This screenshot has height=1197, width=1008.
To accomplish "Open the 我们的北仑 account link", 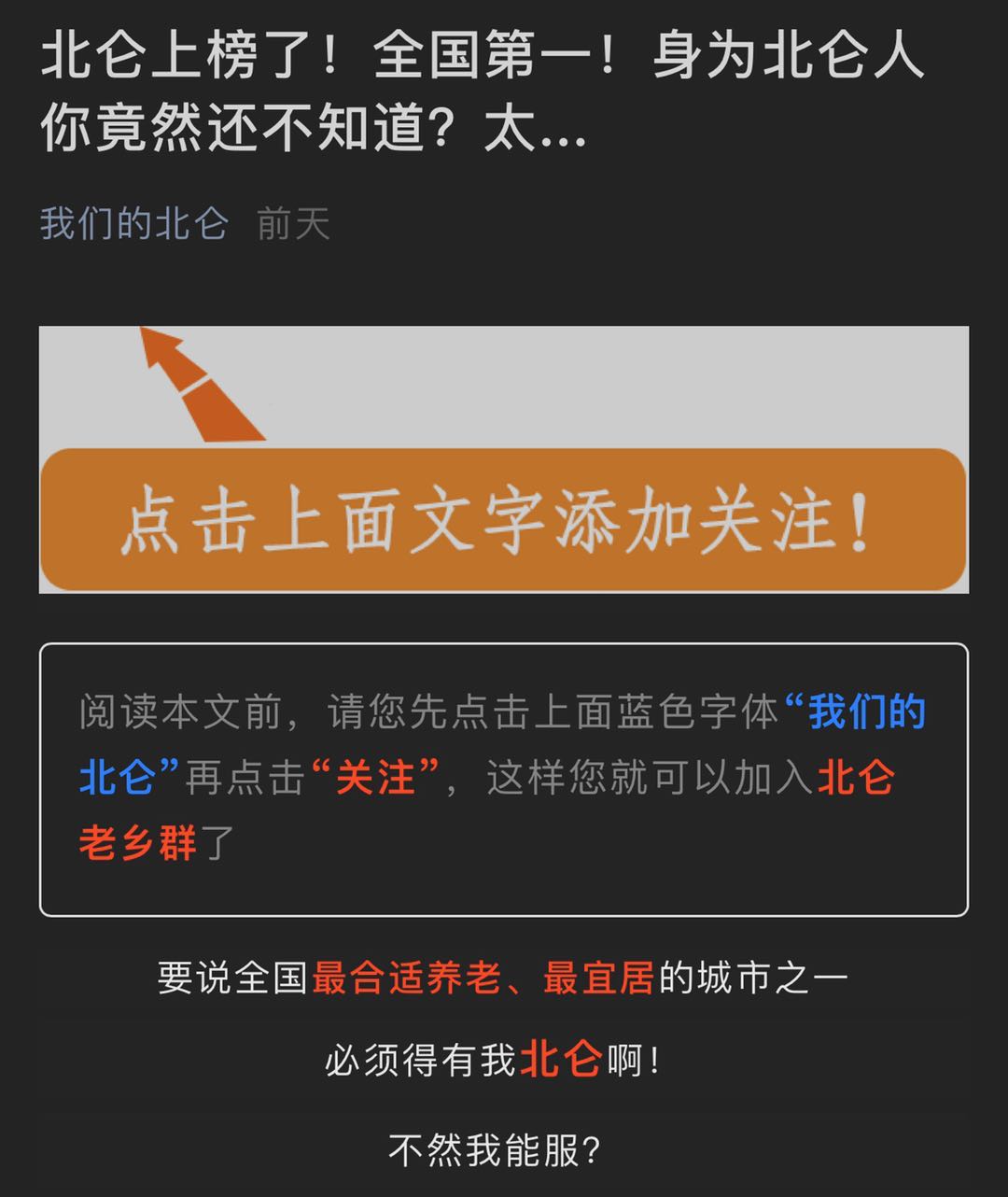I will [133, 224].
